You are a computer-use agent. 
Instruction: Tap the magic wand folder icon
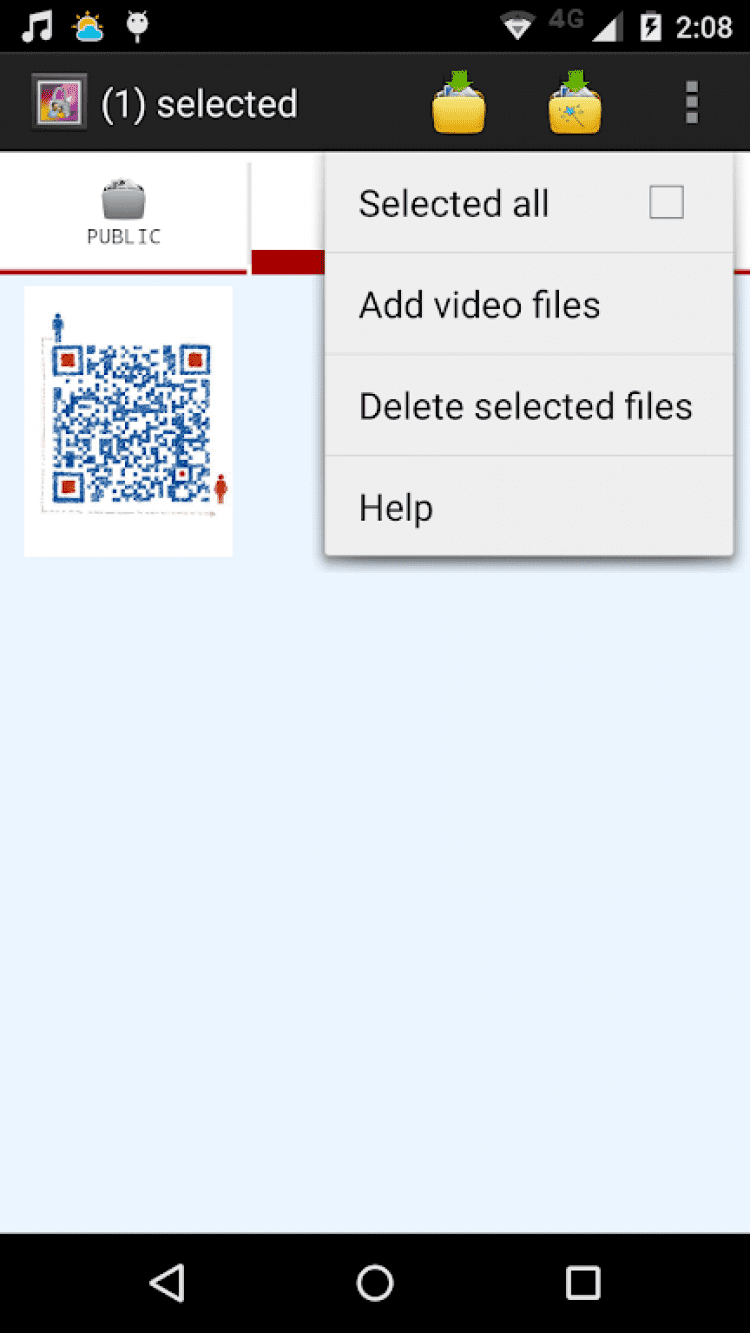point(575,103)
